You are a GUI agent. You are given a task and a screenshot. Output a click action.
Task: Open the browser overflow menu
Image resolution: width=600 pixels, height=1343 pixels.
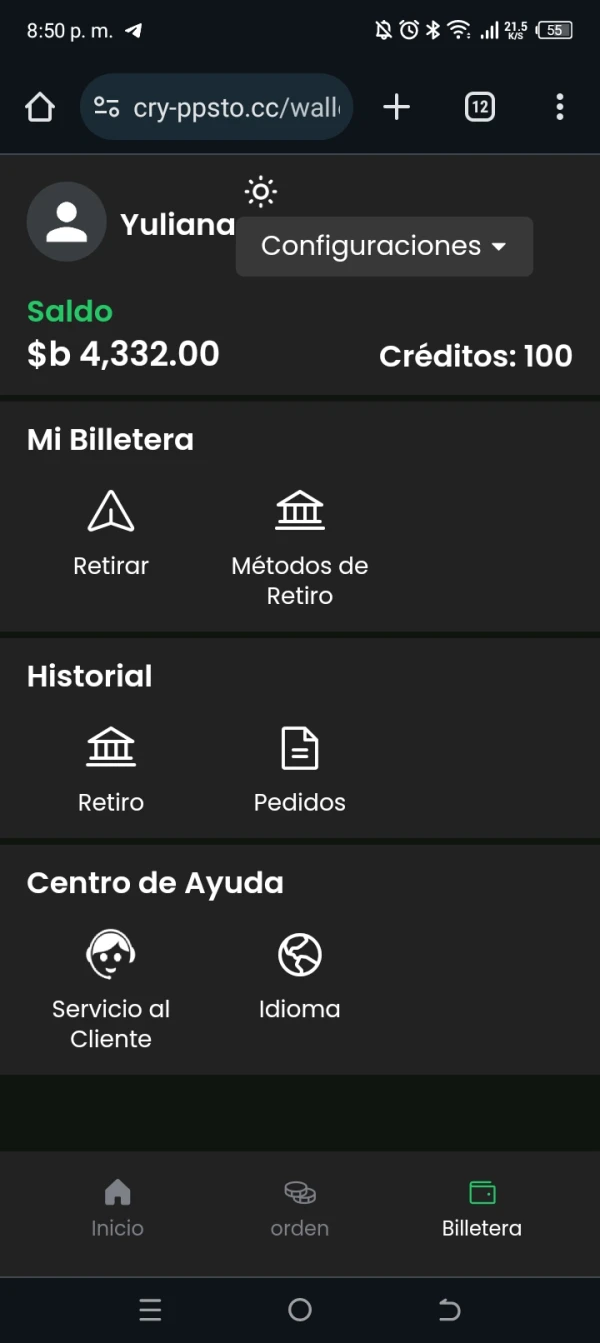pyautogui.click(x=559, y=107)
